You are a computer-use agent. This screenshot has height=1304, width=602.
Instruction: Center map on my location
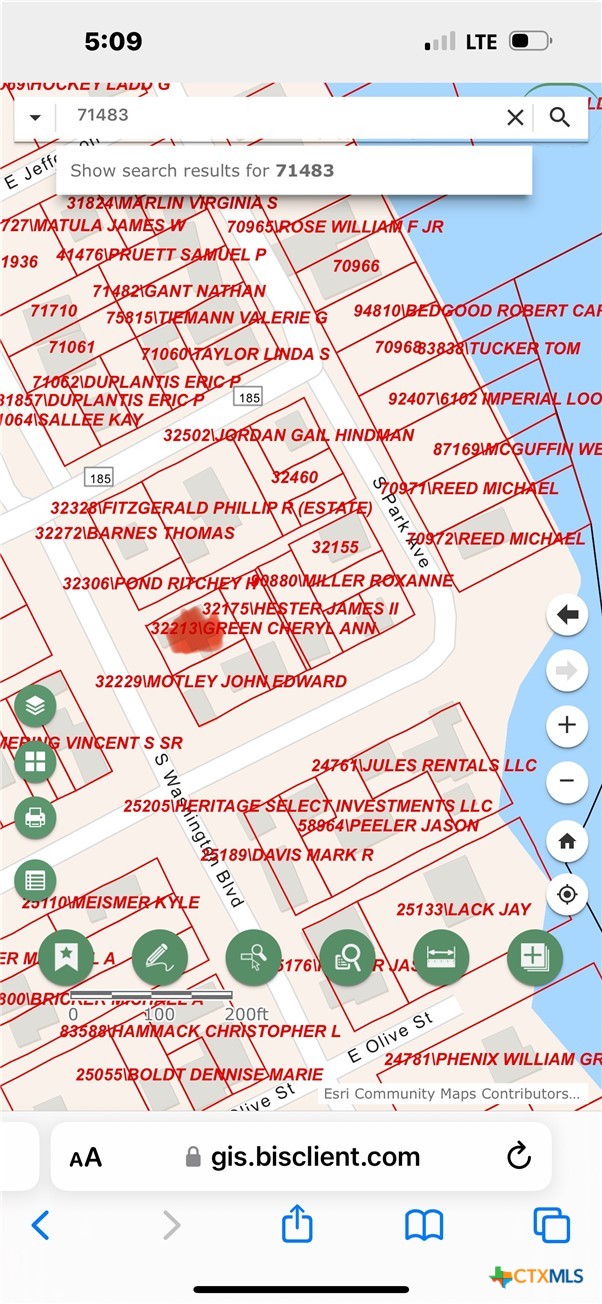click(567, 893)
